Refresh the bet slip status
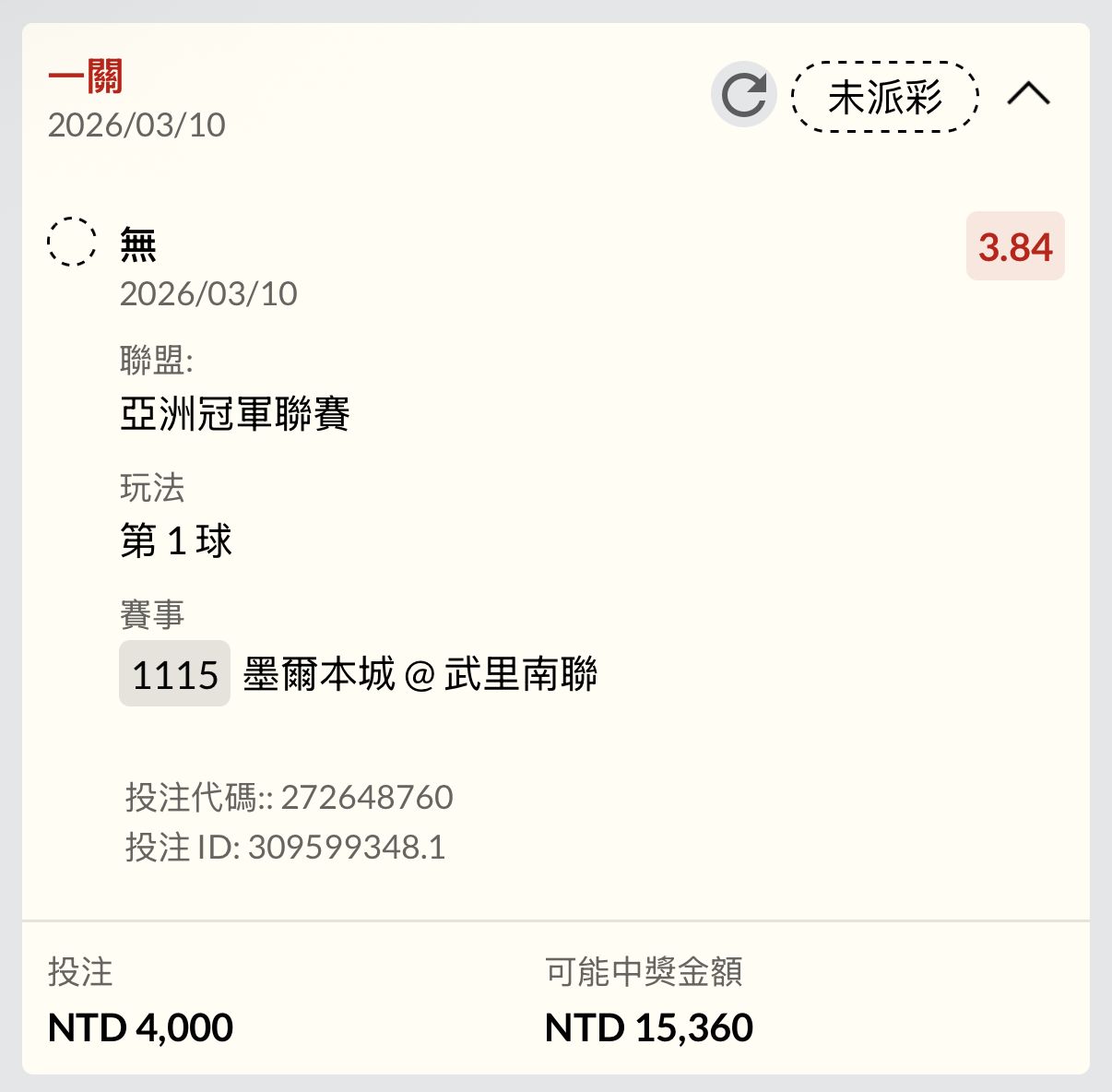 pos(743,94)
